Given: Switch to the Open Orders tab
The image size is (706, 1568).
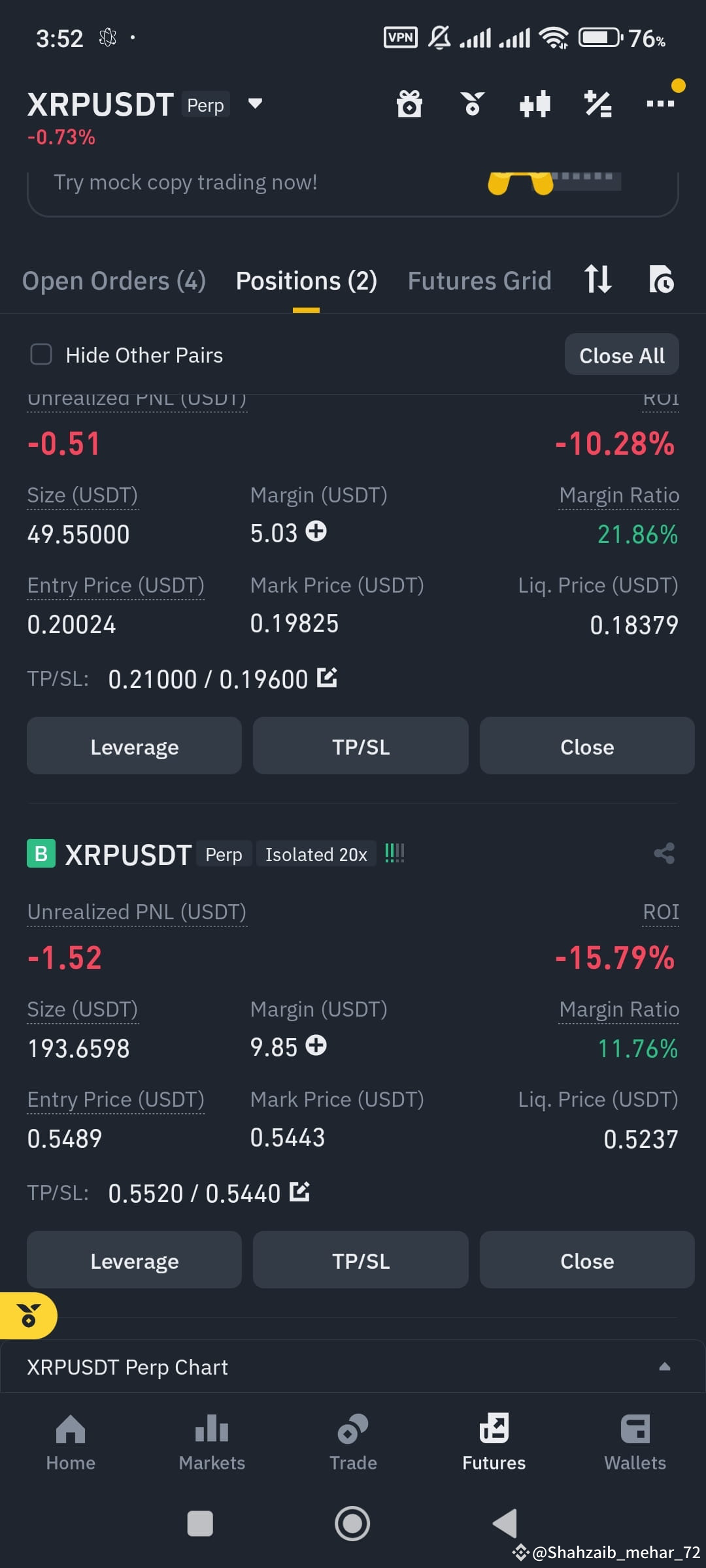Looking at the screenshot, I should (x=114, y=280).
